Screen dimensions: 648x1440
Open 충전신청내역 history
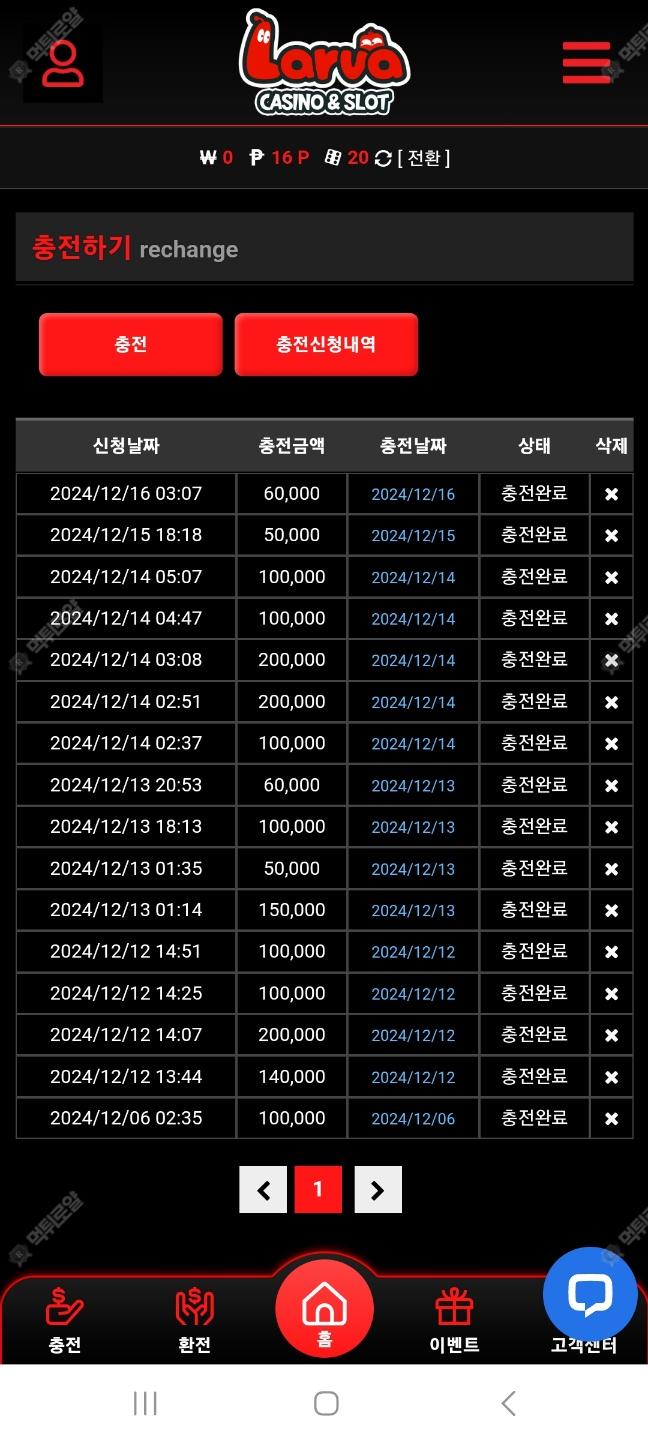(326, 344)
